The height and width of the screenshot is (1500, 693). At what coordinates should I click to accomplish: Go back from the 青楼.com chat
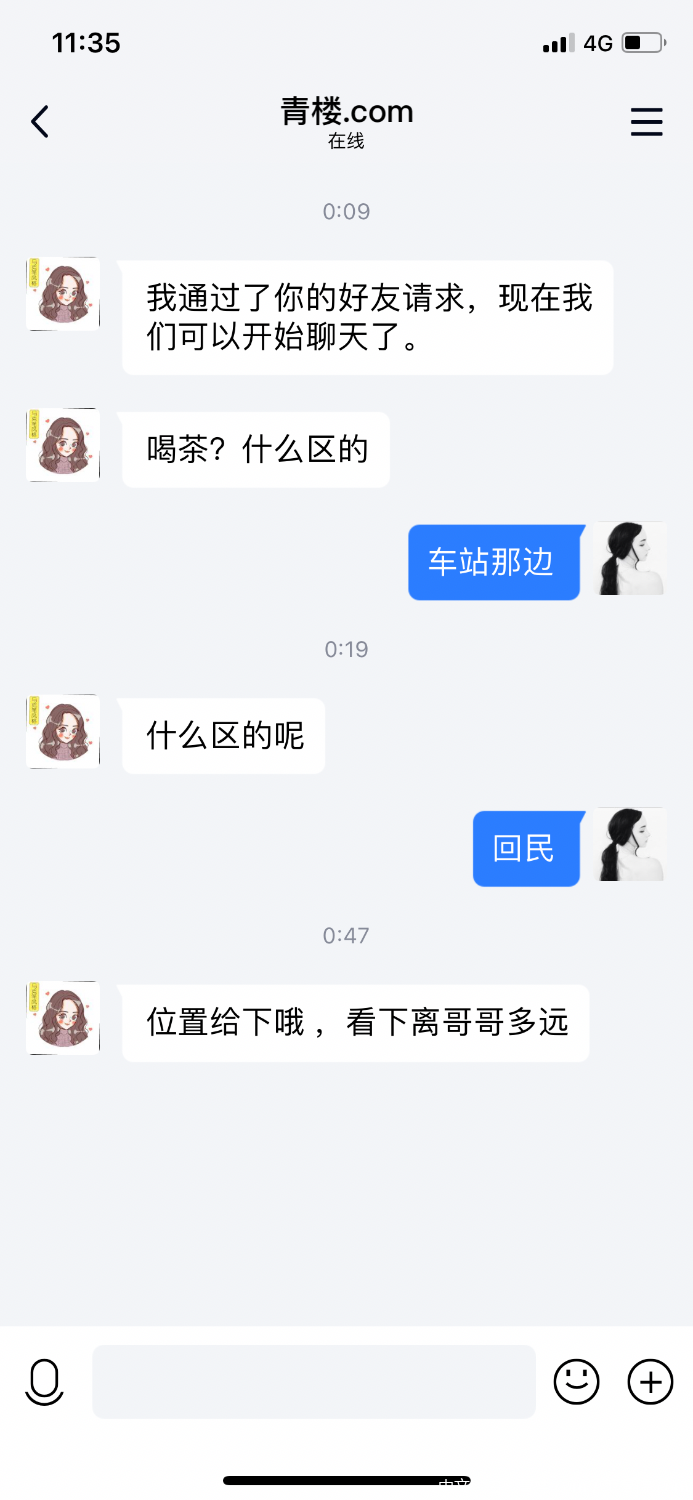coord(40,122)
